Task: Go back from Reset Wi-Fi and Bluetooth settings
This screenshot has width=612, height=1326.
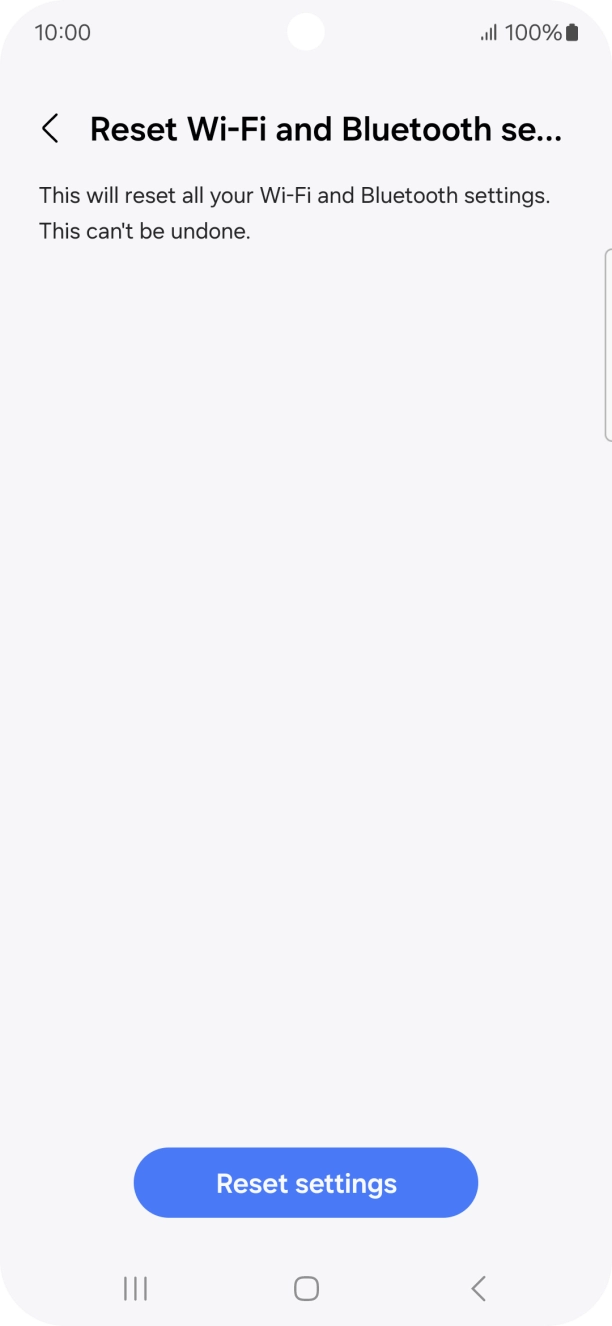Action: [50, 129]
